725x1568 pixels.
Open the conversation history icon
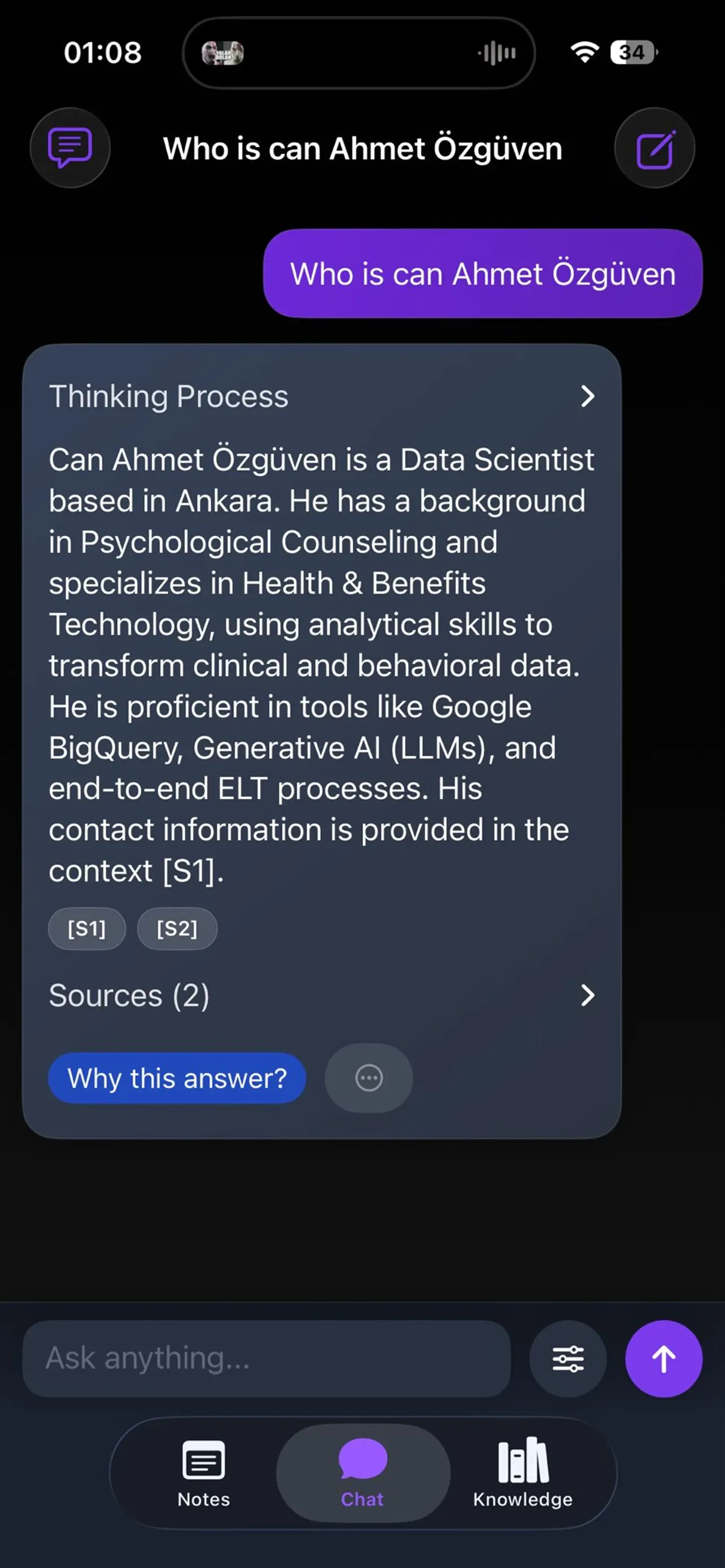click(70, 148)
